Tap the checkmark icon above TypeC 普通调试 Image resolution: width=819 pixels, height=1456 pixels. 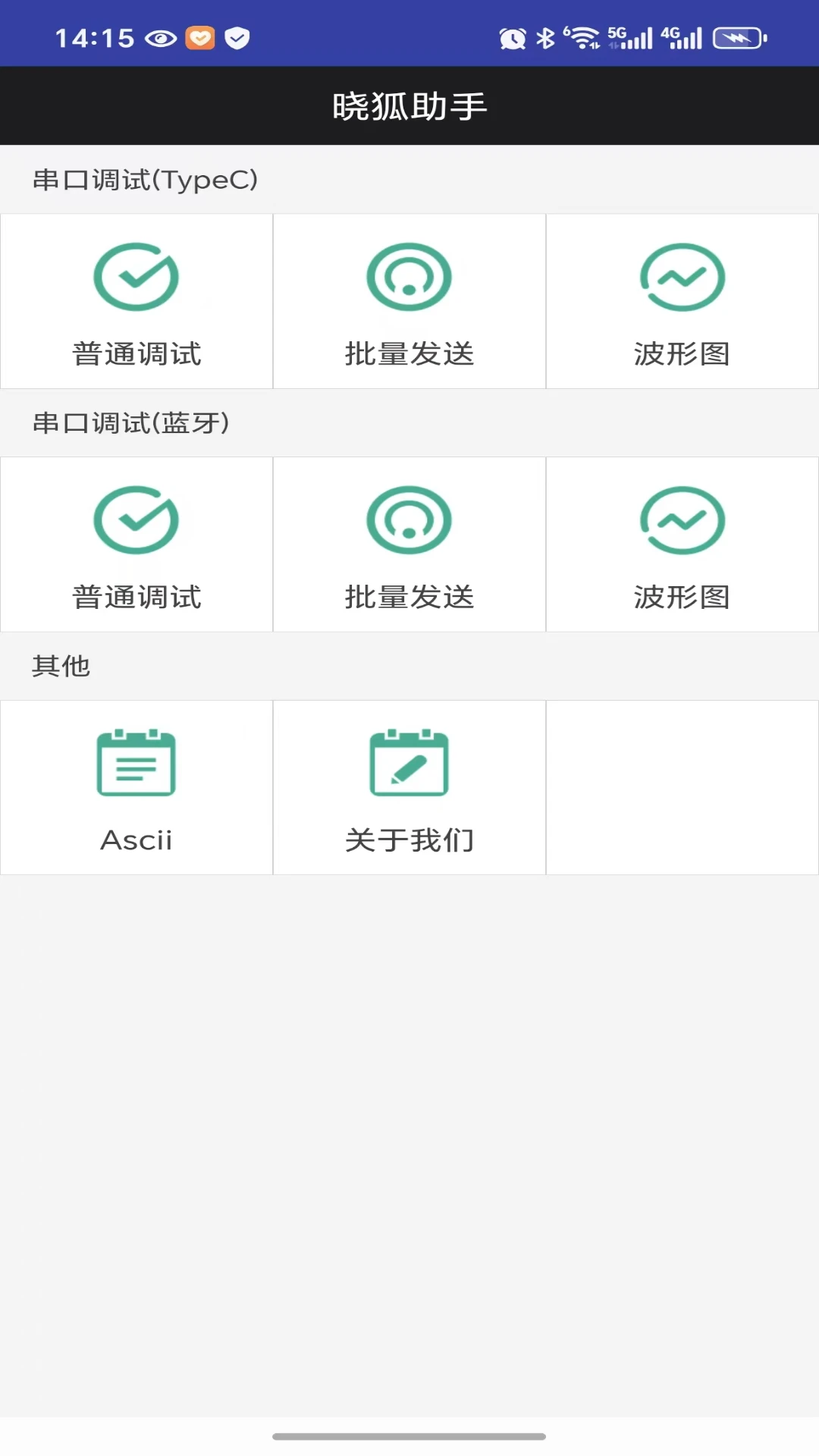[x=136, y=275]
